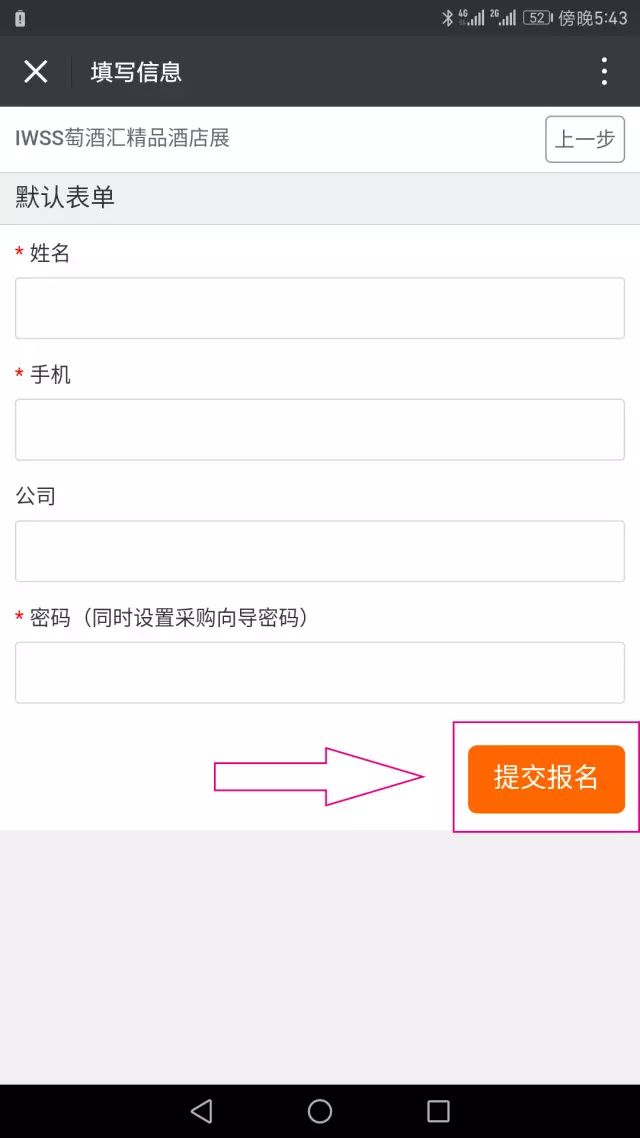Enter the 密码 field

pos(320,673)
